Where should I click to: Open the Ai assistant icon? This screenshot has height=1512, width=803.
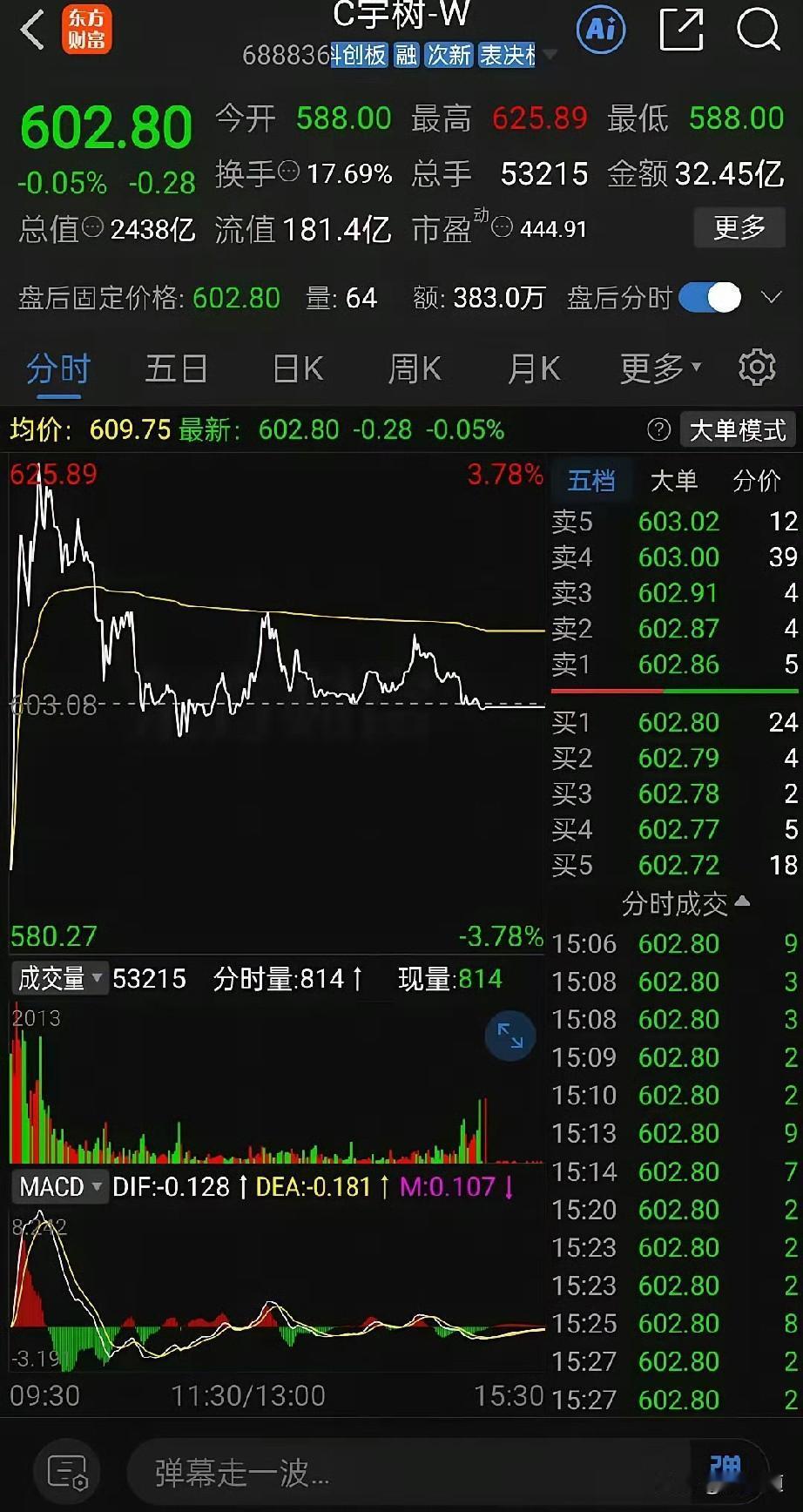pos(602,30)
